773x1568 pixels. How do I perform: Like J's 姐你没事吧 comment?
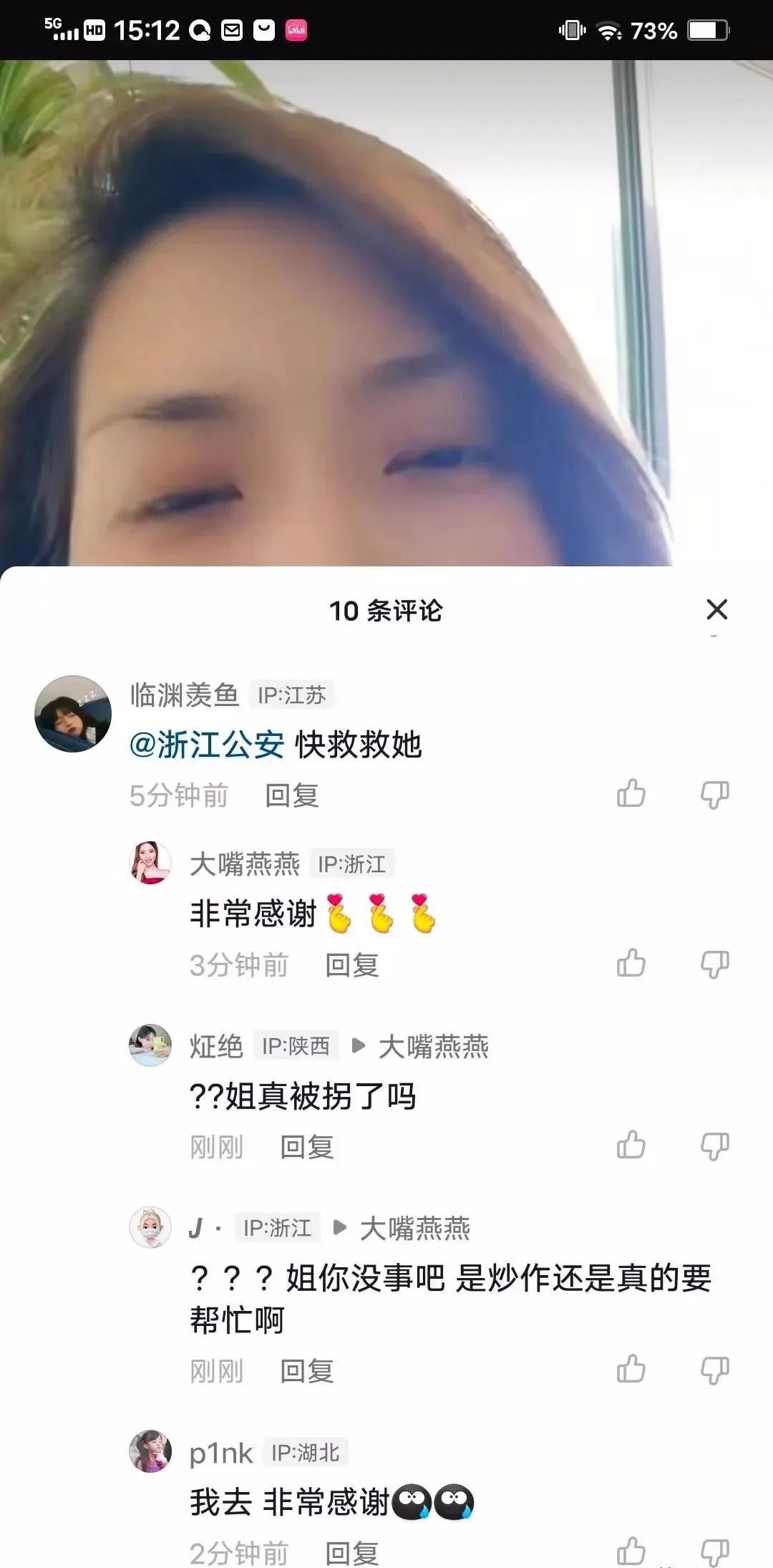(631, 1369)
